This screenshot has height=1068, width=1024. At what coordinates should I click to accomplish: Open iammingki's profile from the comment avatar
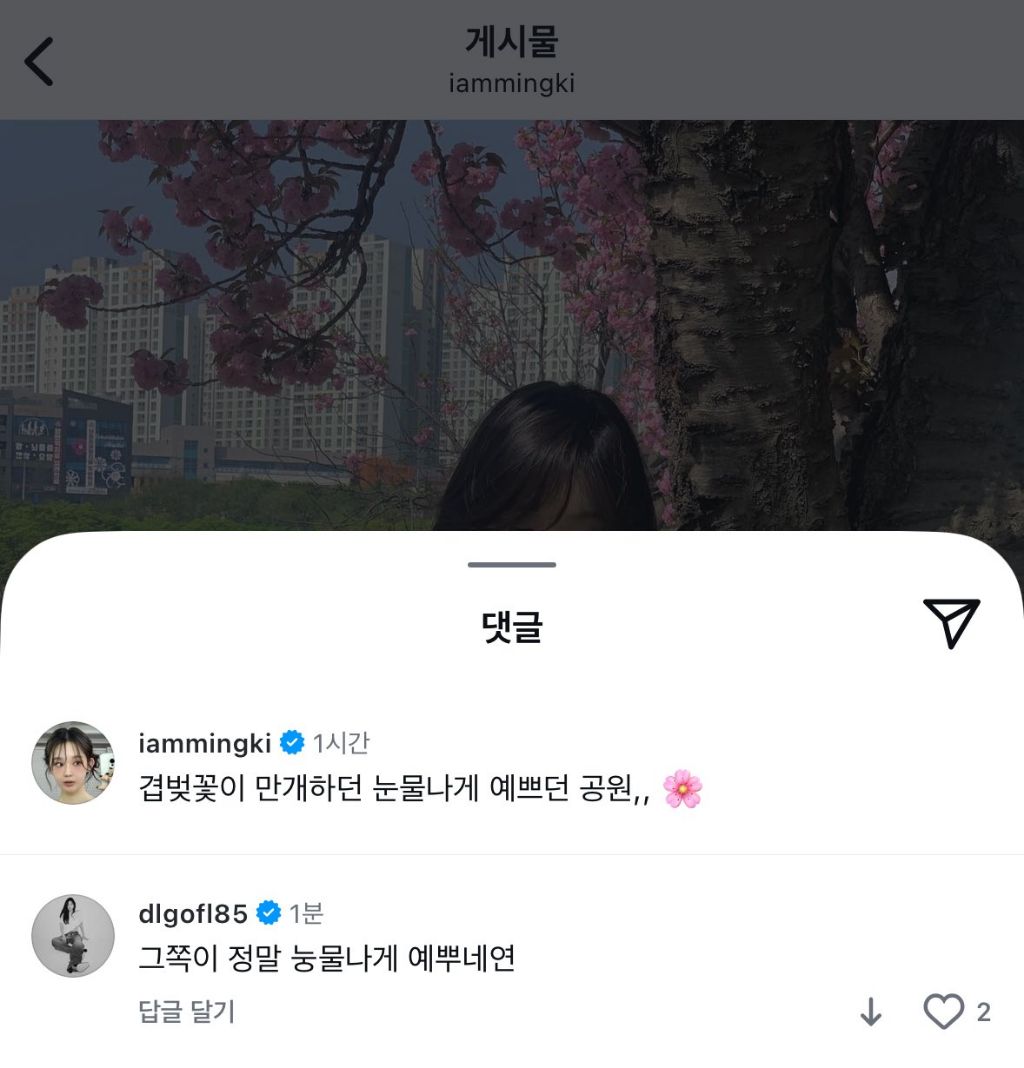[72, 764]
